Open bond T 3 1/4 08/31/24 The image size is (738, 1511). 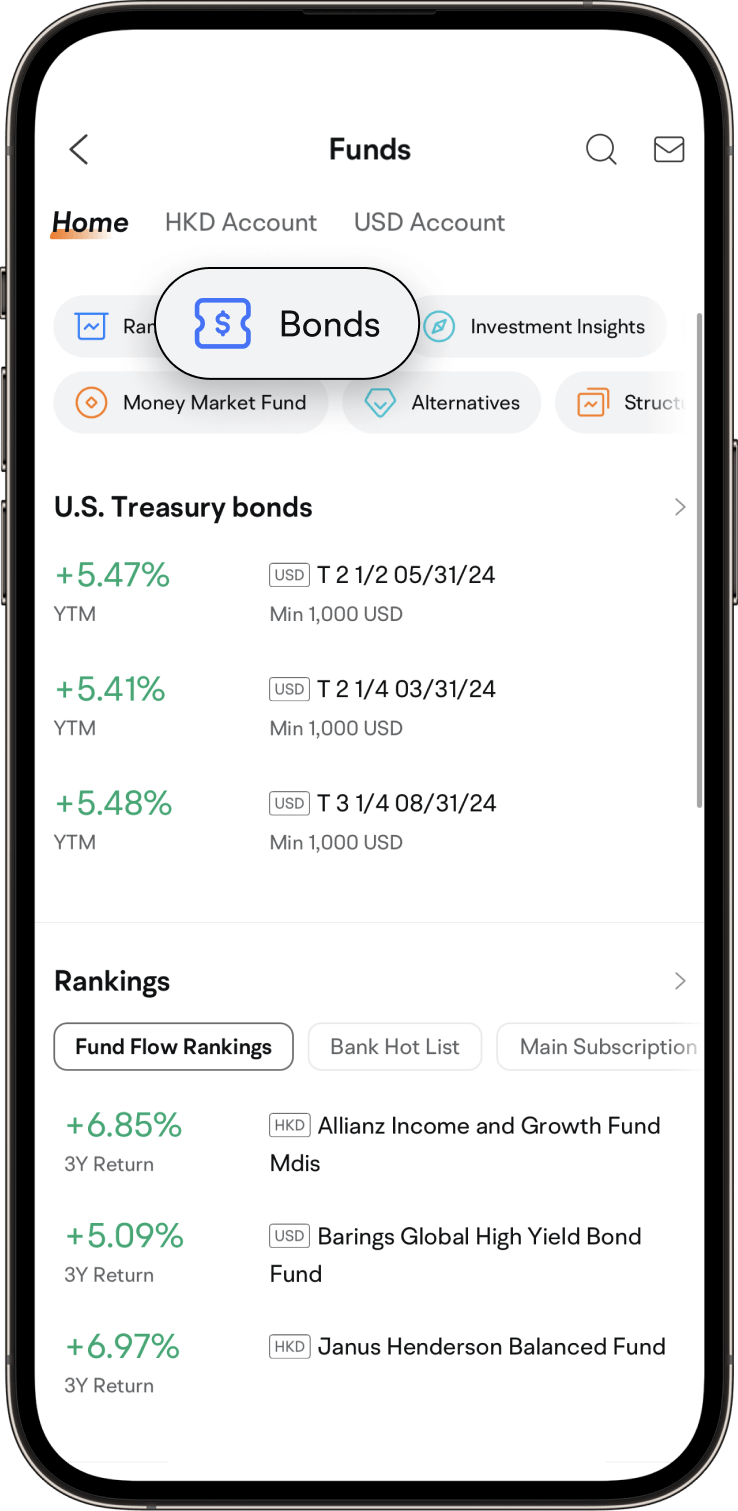click(x=406, y=803)
